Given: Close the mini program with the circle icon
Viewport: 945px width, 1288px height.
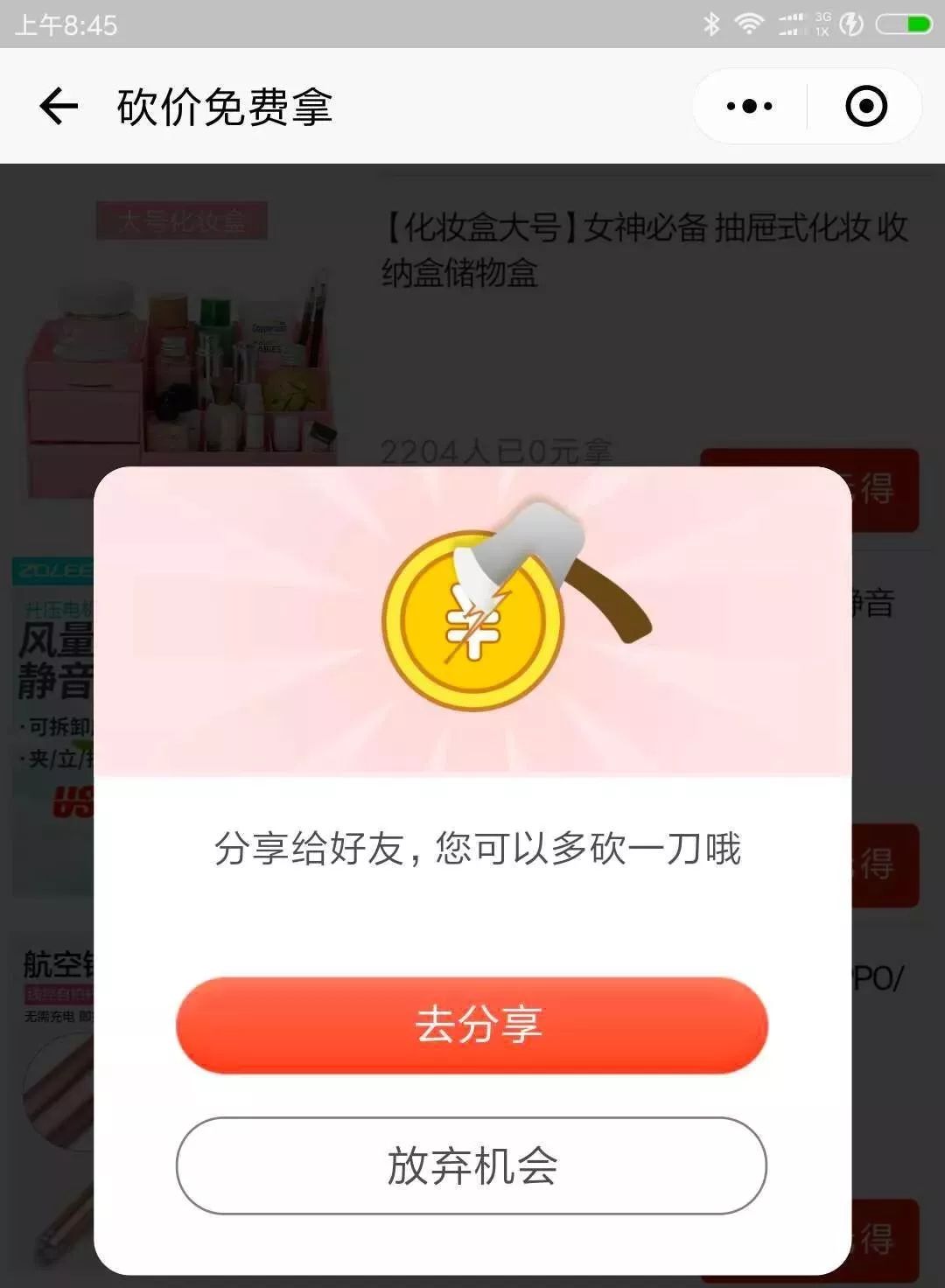Looking at the screenshot, I should click(865, 107).
